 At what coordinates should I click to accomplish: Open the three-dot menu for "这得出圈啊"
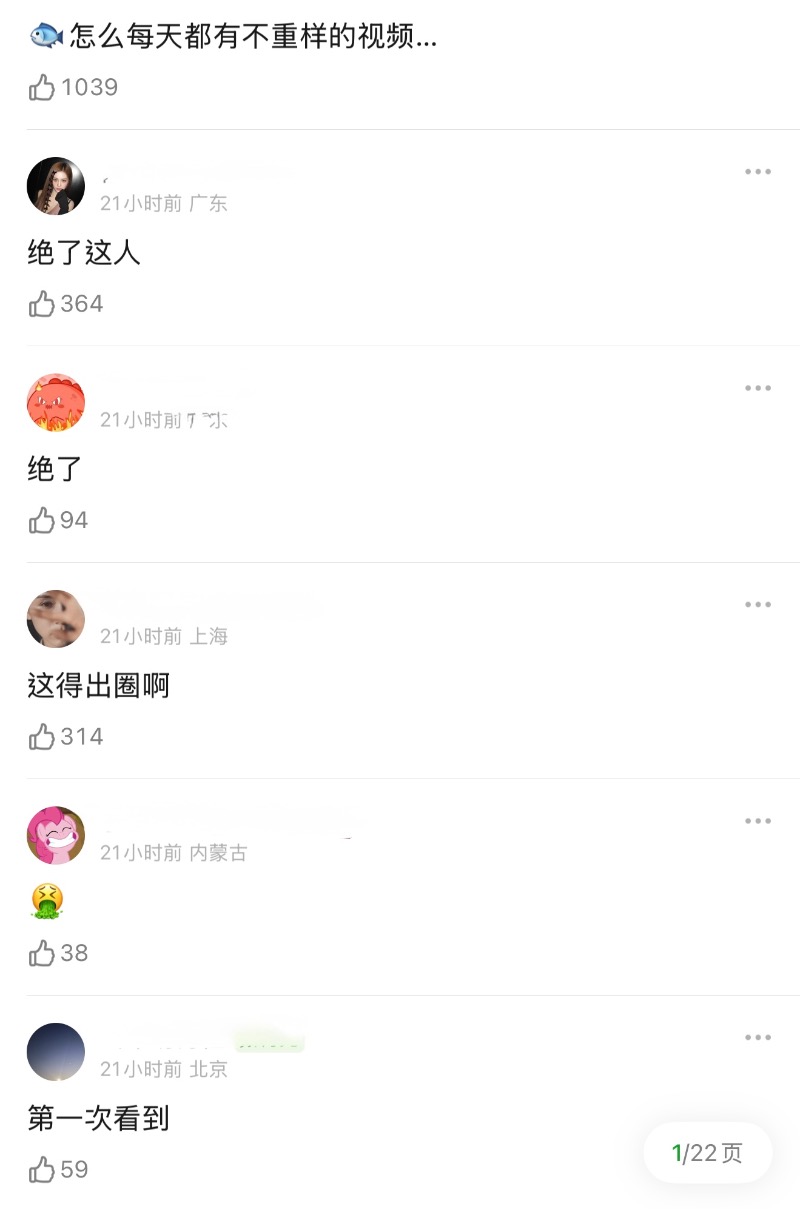(758, 605)
